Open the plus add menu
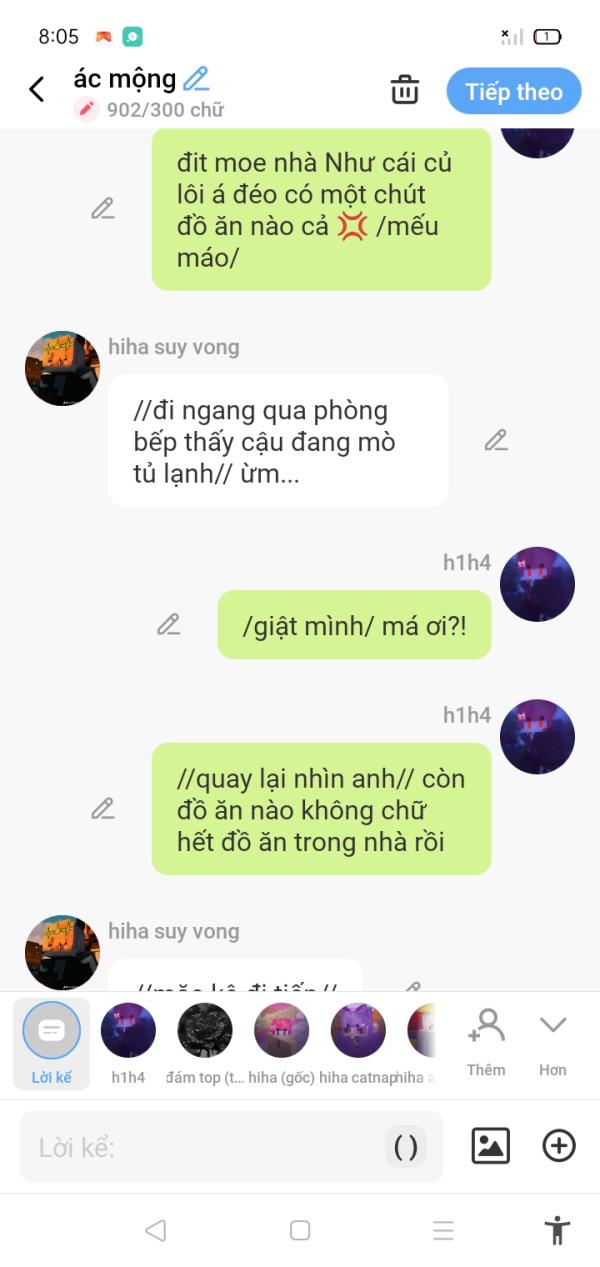600x1267 pixels. 559,1146
